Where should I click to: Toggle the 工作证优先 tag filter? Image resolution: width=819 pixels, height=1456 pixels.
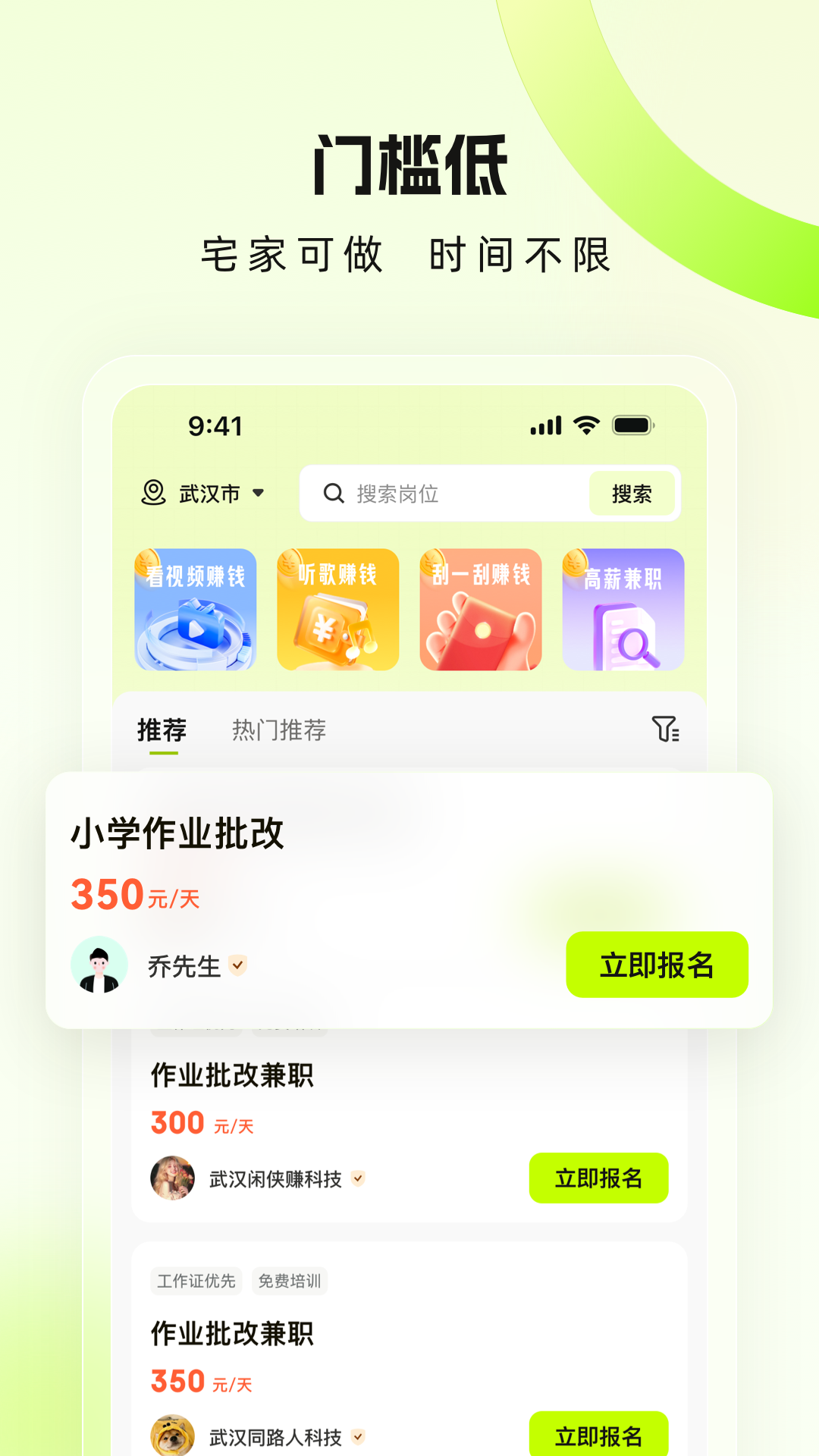tap(196, 1280)
